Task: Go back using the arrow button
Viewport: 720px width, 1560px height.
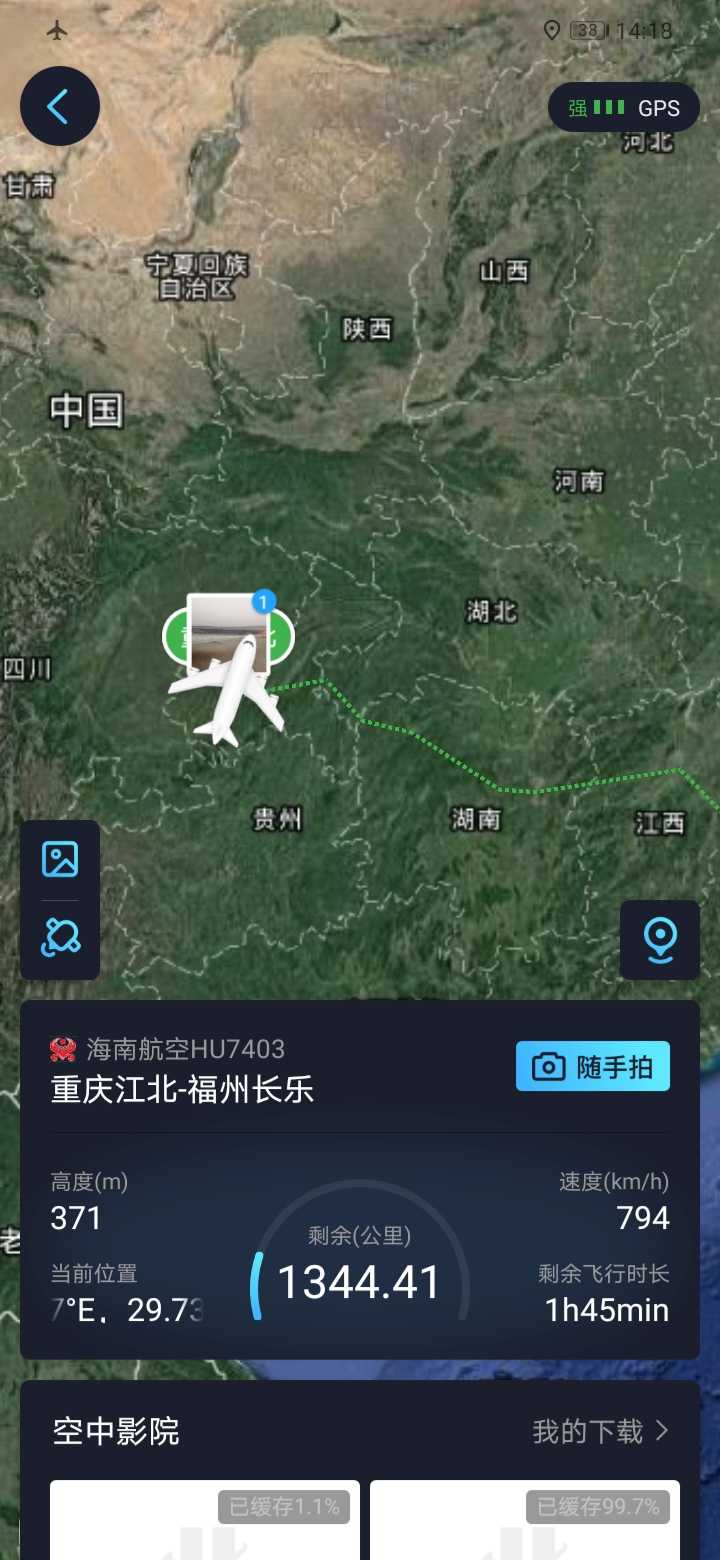Action: tap(60, 106)
